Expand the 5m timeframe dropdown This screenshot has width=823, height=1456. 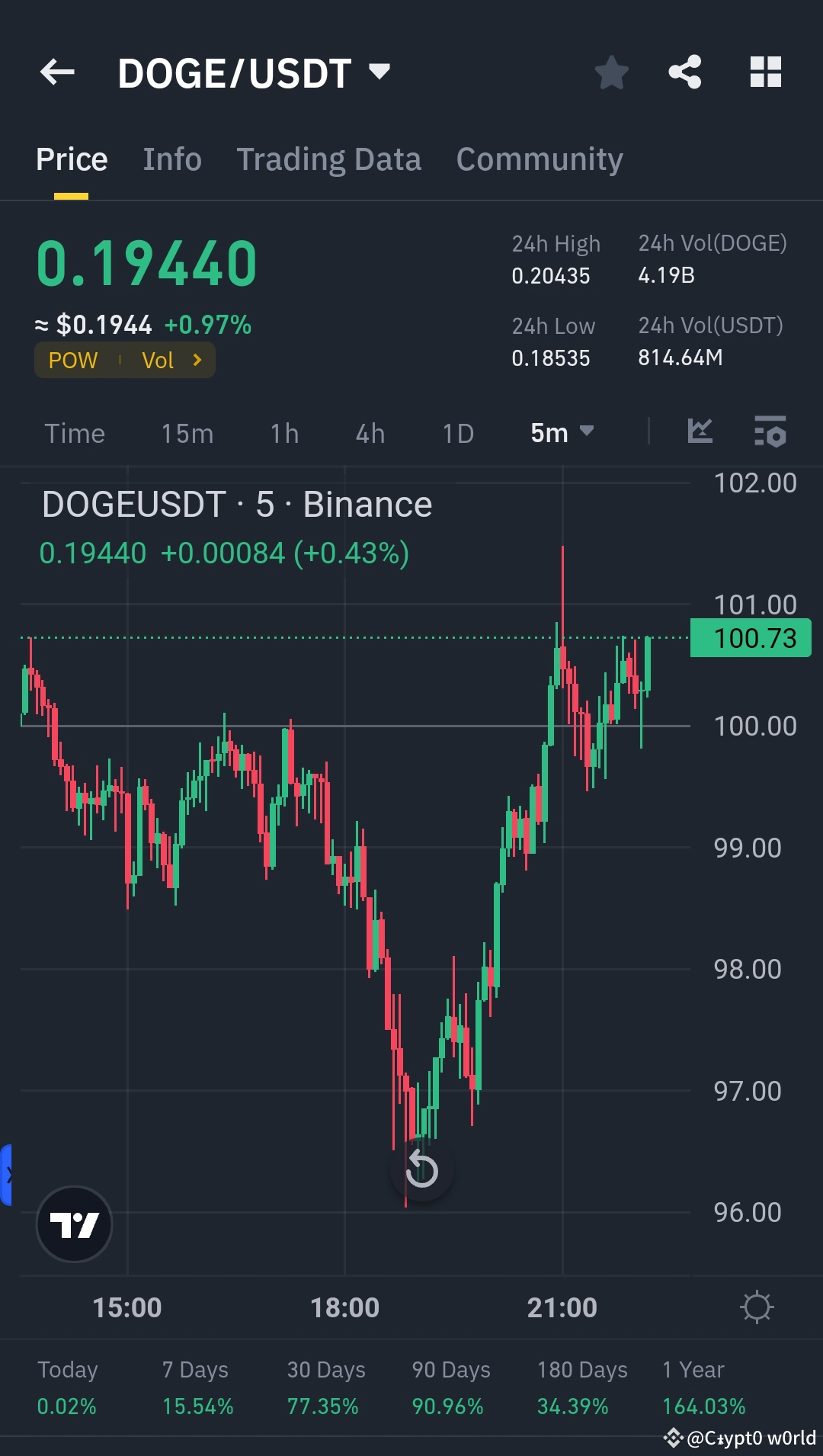[564, 432]
